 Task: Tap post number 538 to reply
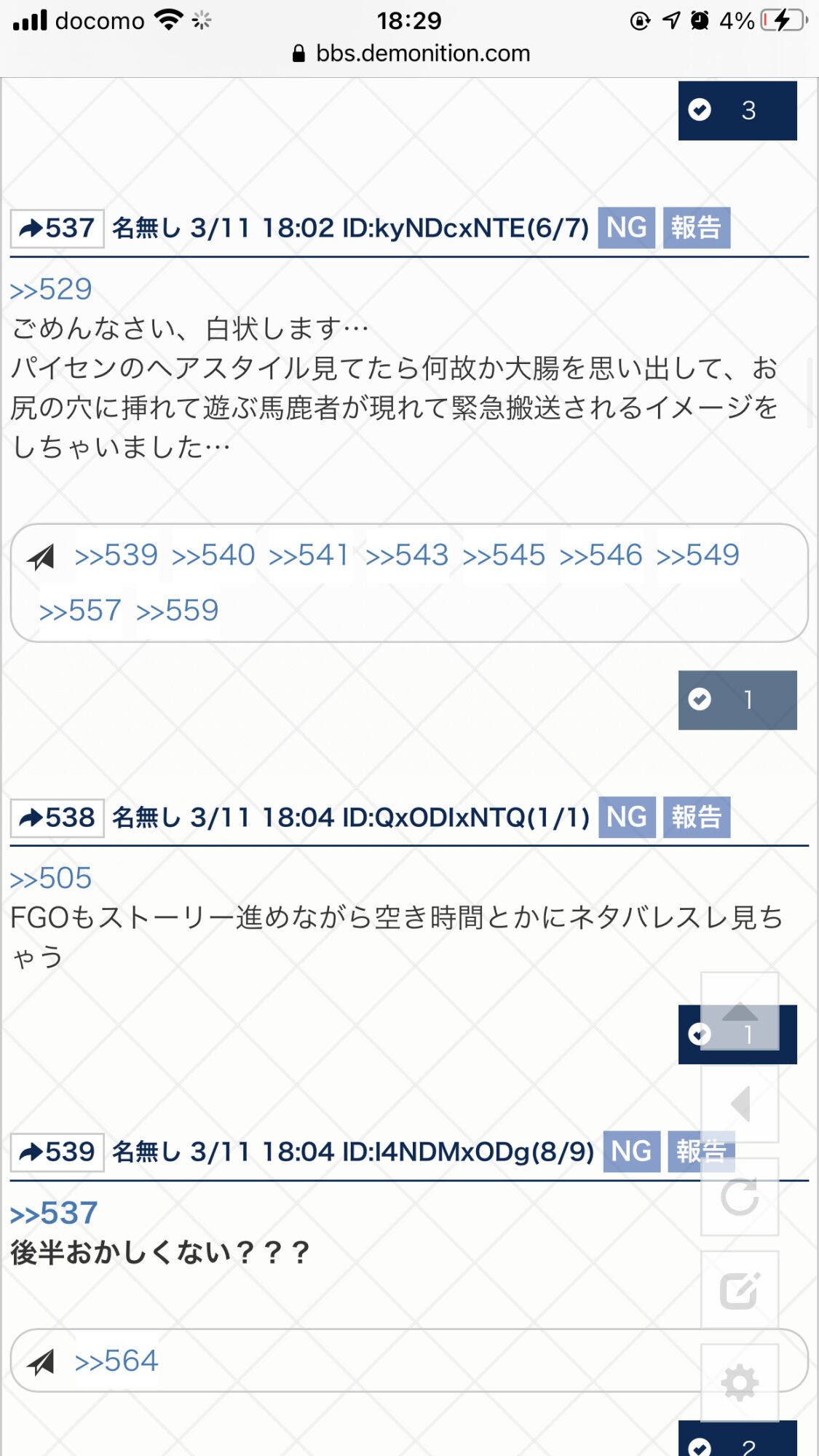[58, 818]
